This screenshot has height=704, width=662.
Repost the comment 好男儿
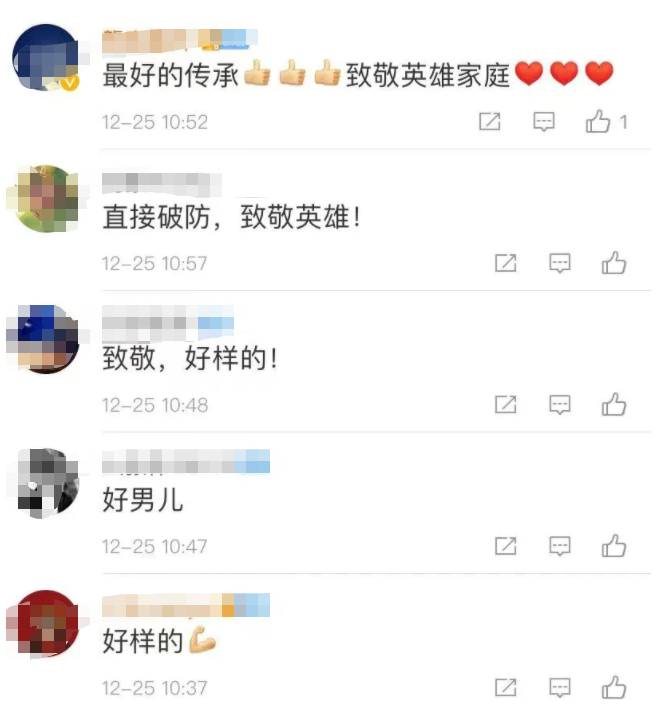coord(506,546)
